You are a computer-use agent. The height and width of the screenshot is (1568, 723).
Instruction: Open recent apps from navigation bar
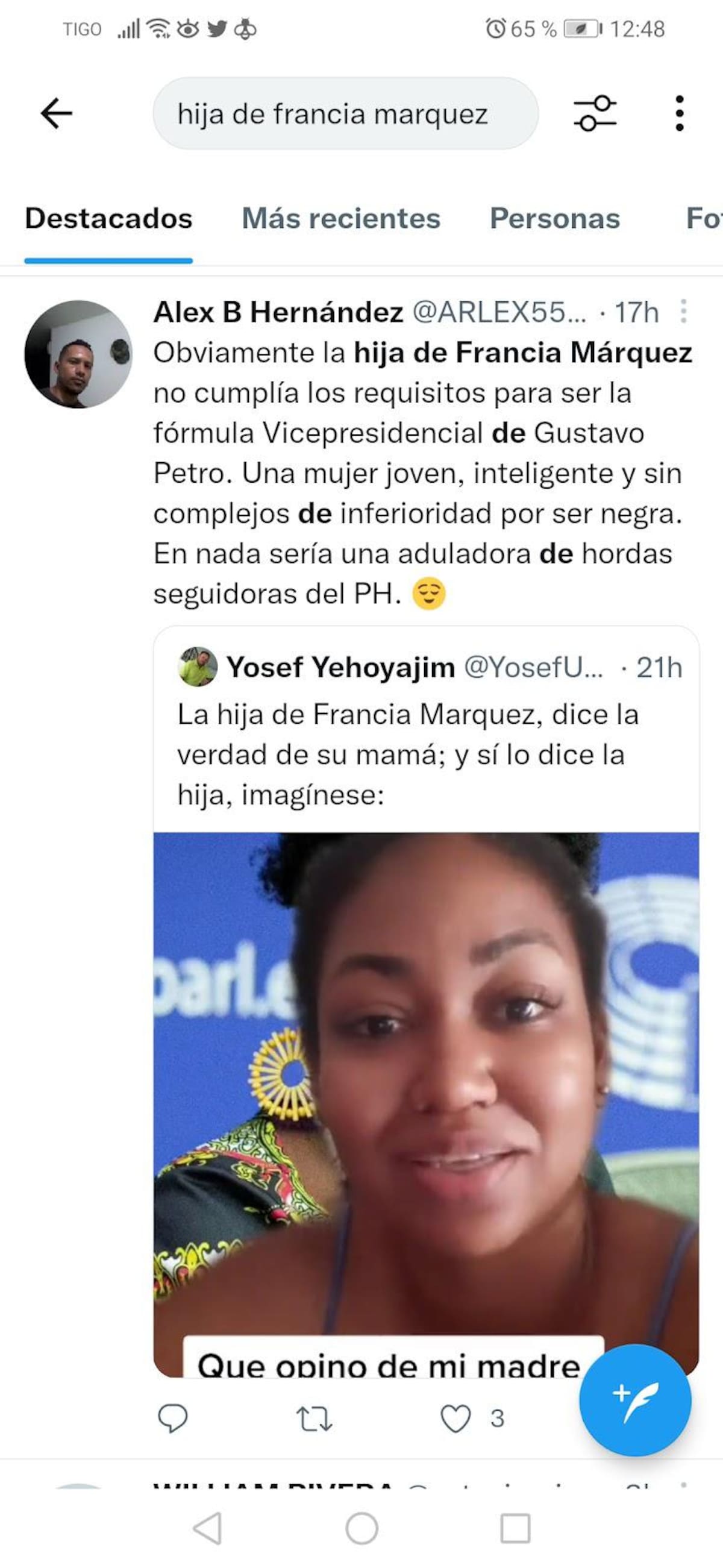[515, 1528]
